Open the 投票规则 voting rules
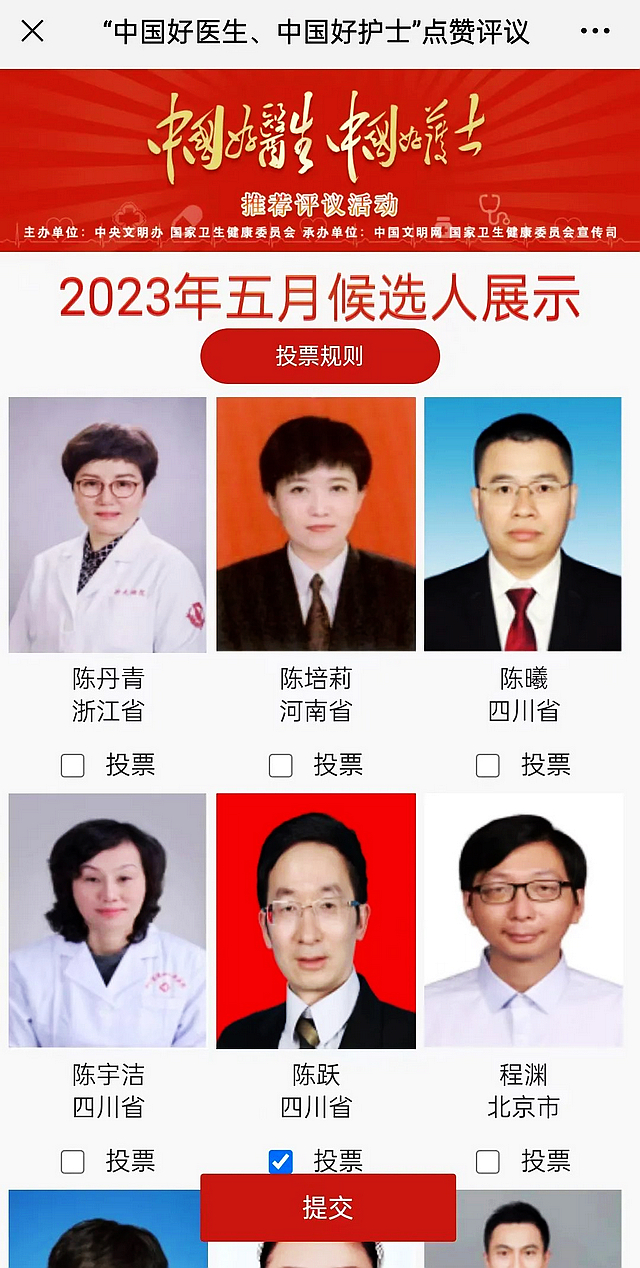The width and height of the screenshot is (640, 1268). (x=320, y=356)
